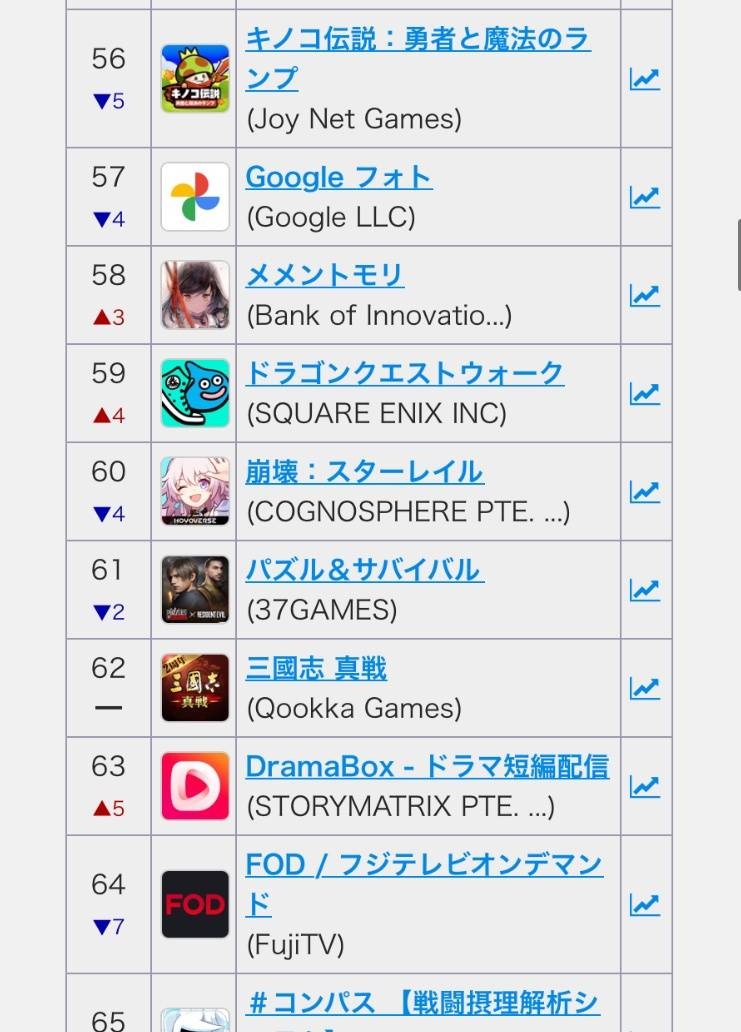
Task: Open パズル&サバイバル link
Action: pos(364,569)
